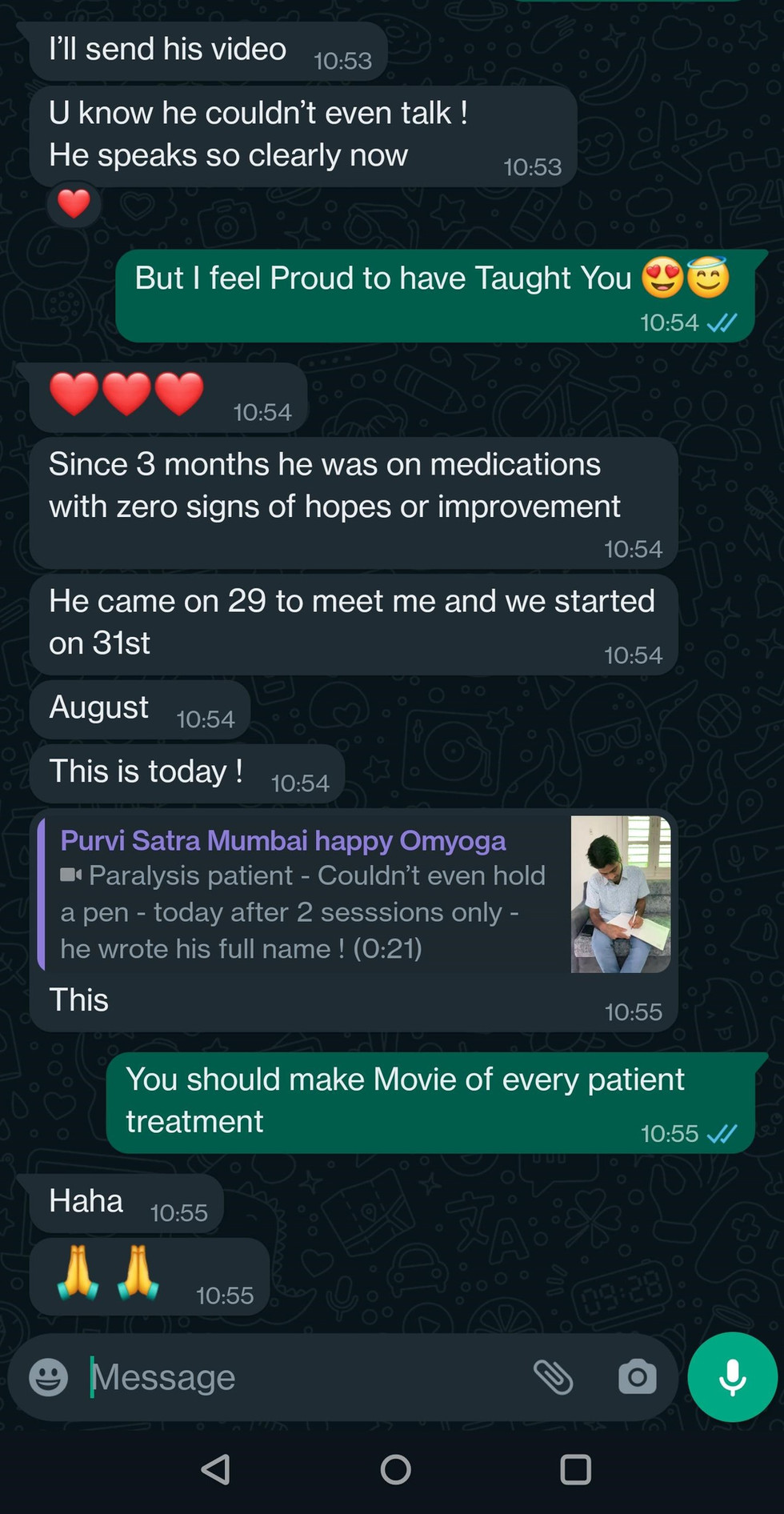Tap the heart reaction under the message
The width and height of the screenshot is (784, 1514).
pyautogui.click(x=74, y=204)
